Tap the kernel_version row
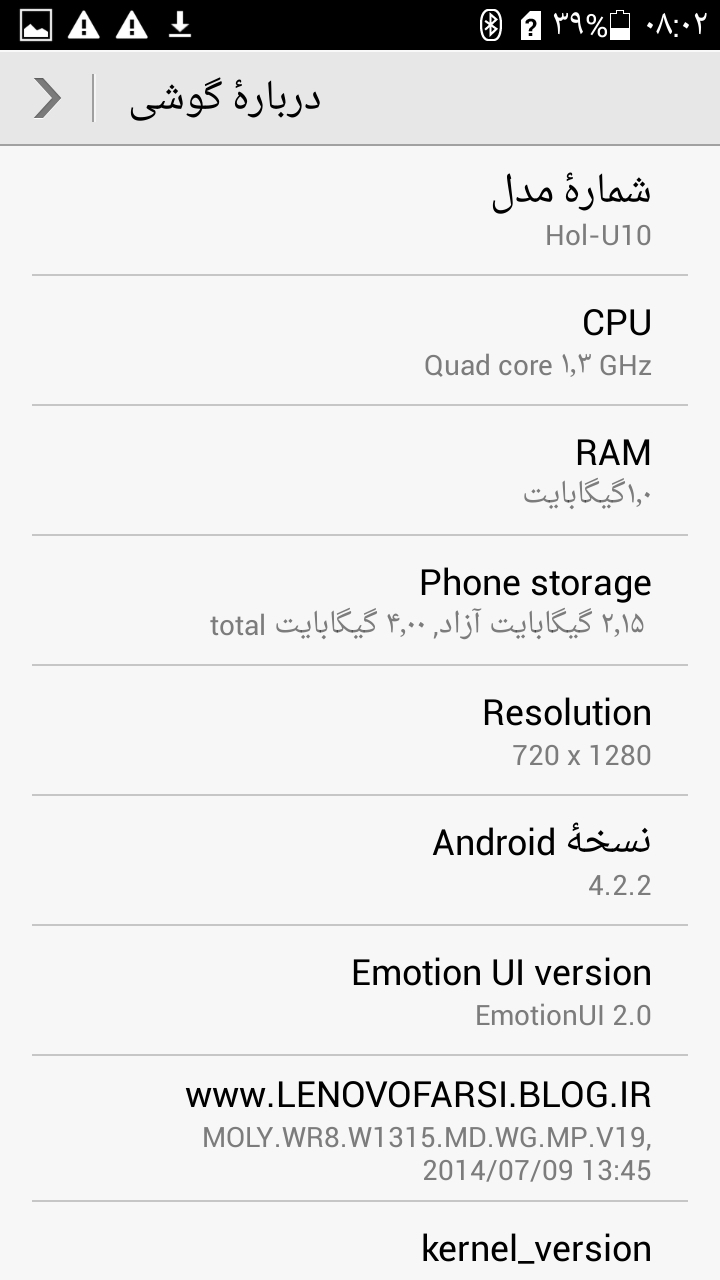The width and height of the screenshot is (720, 1280). pyautogui.click(x=360, y=1241)
